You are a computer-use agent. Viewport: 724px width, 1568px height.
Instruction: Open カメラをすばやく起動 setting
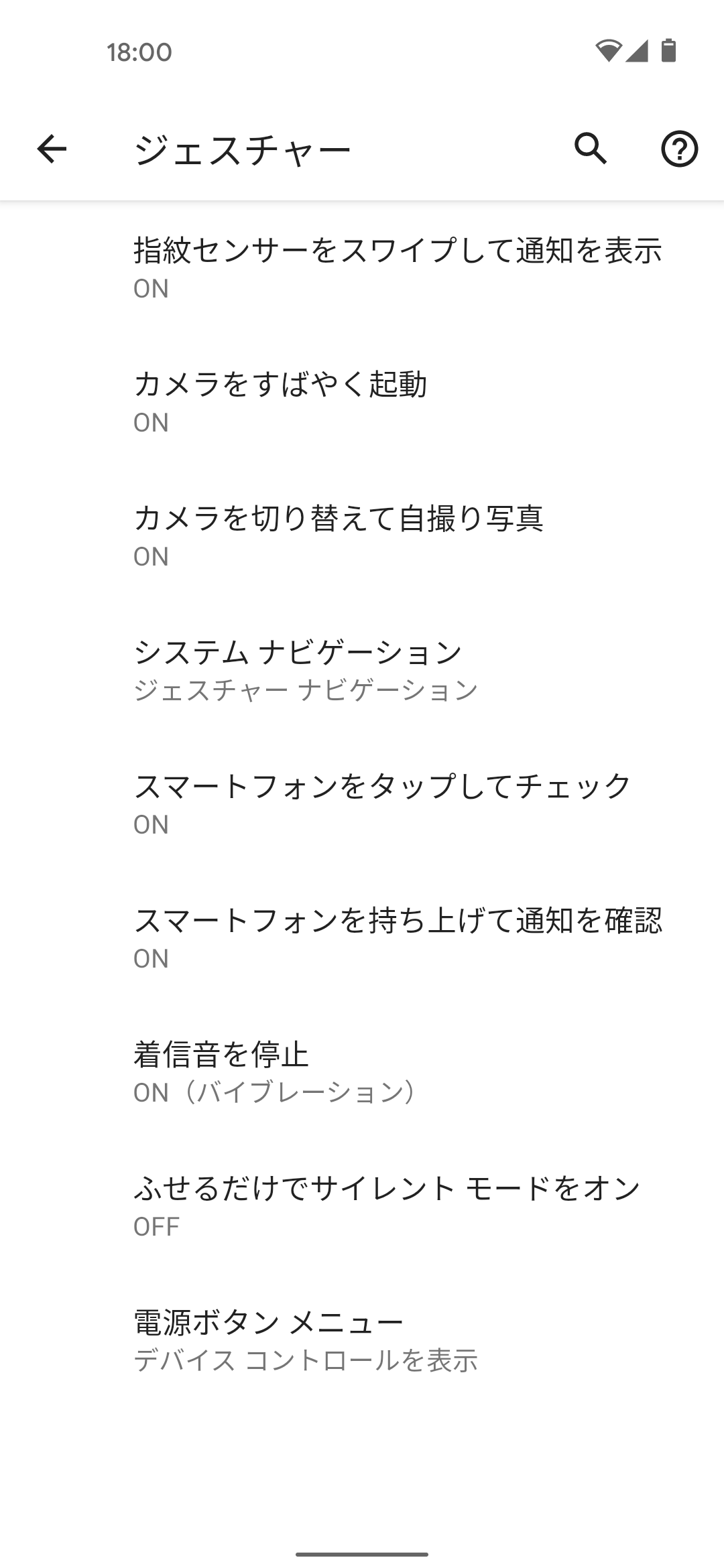coord(362,401)
